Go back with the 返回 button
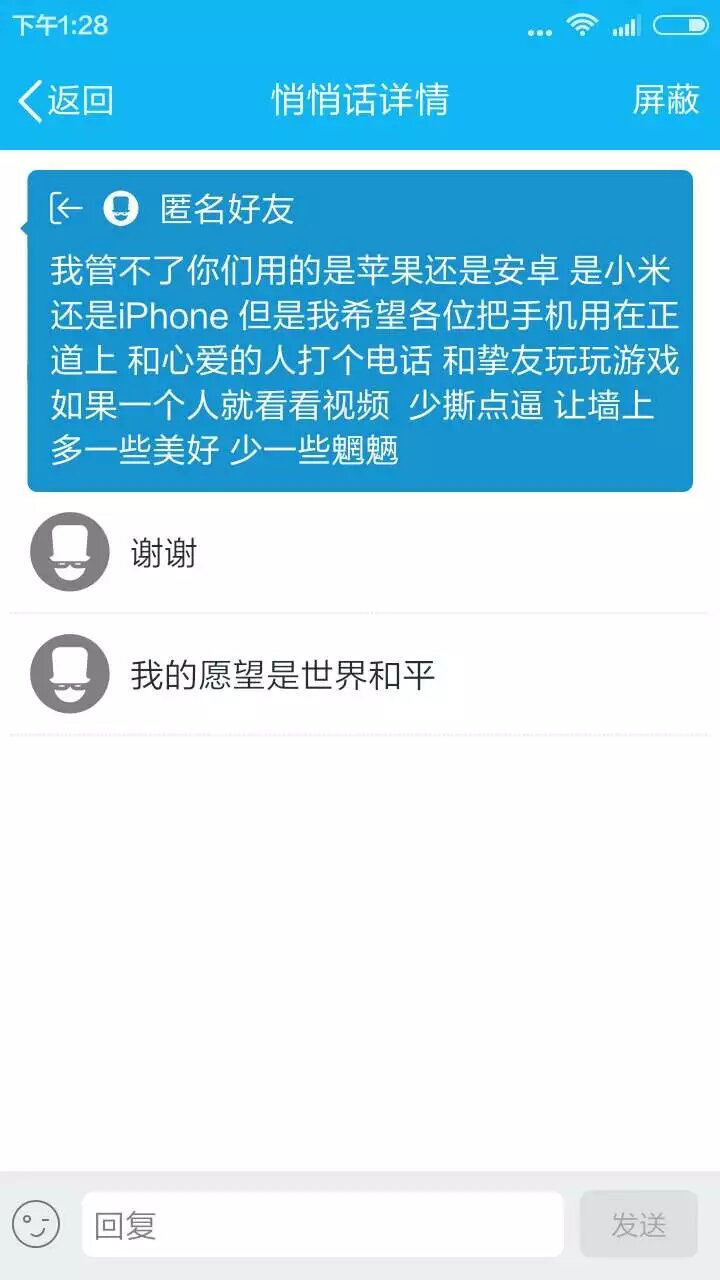The height and width of the screenshot is (1280, 720). point(66,101)
